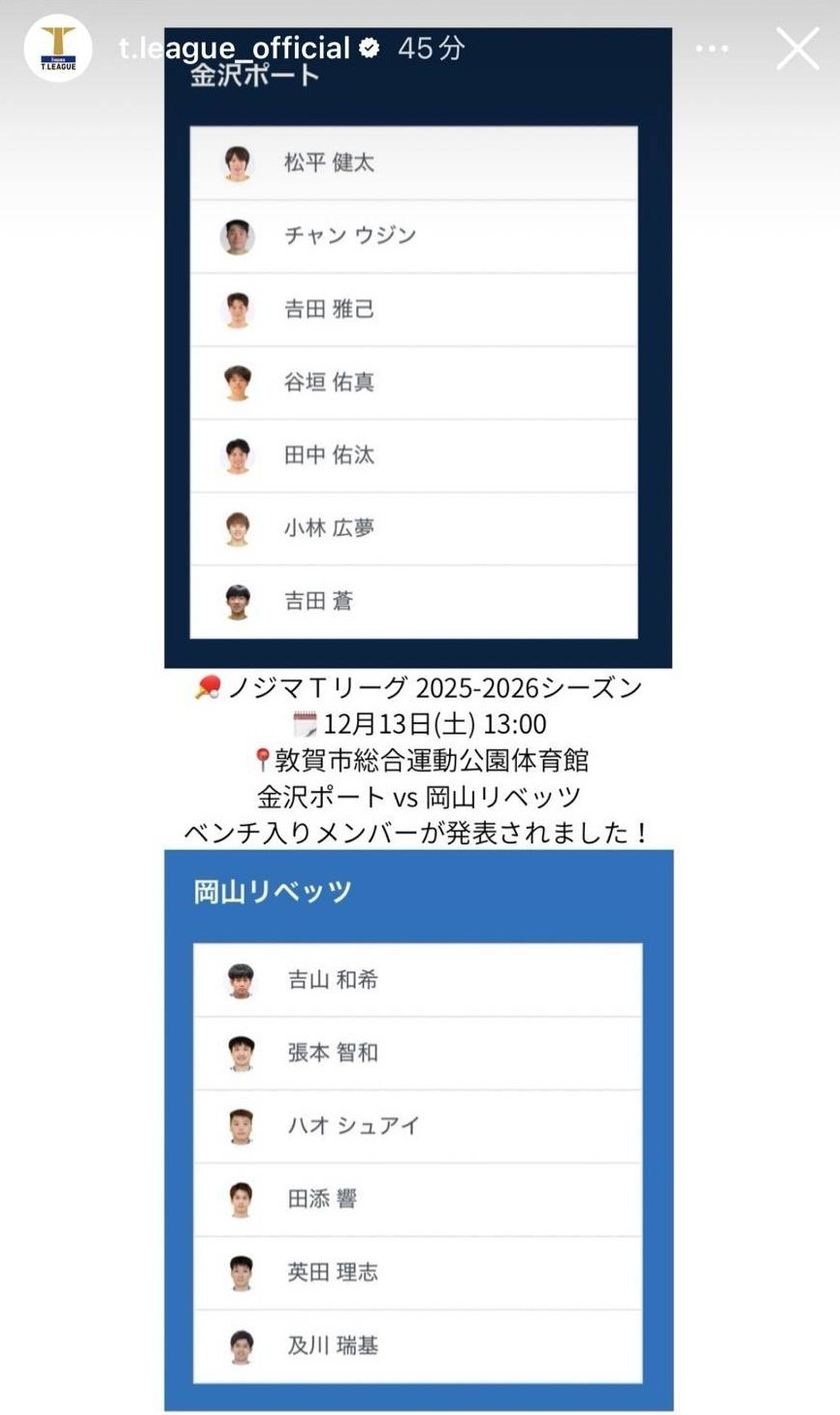Open the story options menu
The height and width of the screenshot is (1415, 840).
coord(712,49)
